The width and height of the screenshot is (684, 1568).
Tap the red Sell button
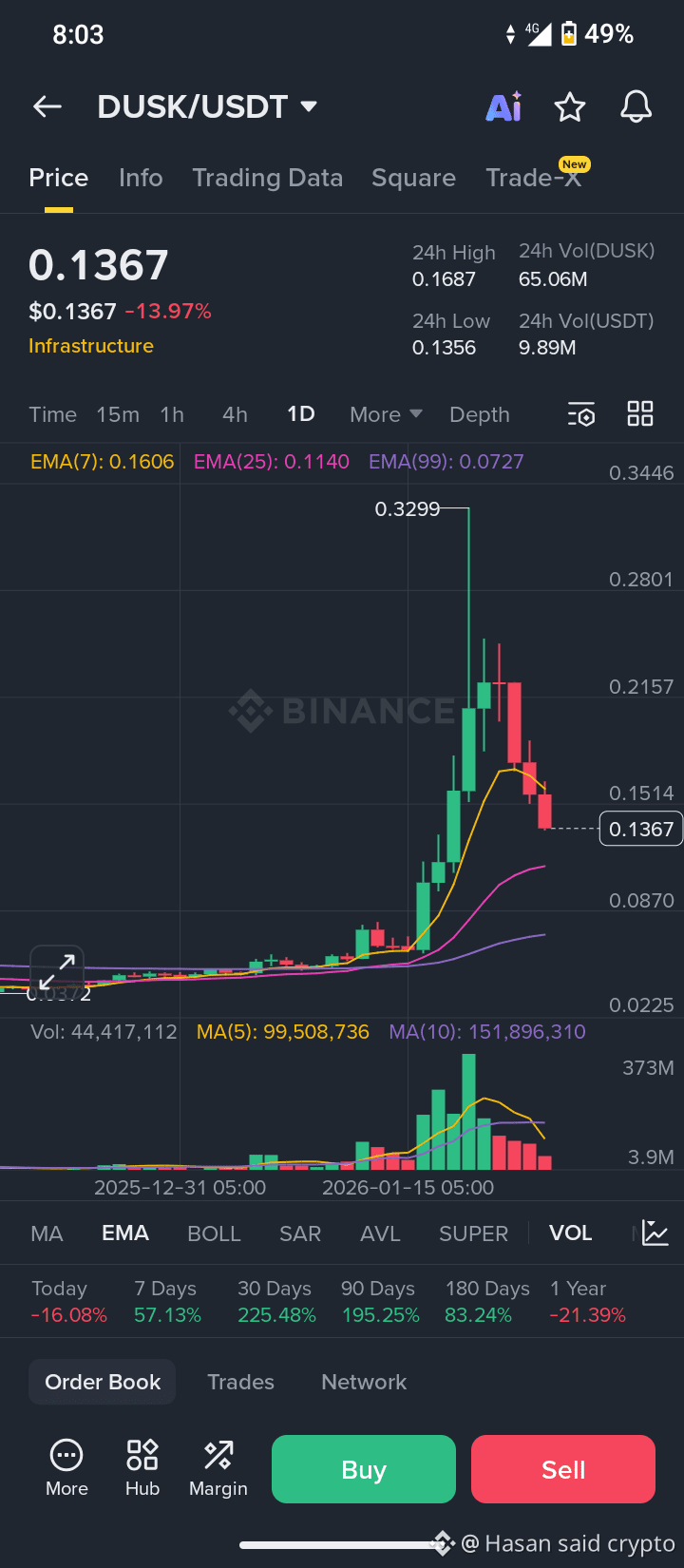(x=563, y=1469)
